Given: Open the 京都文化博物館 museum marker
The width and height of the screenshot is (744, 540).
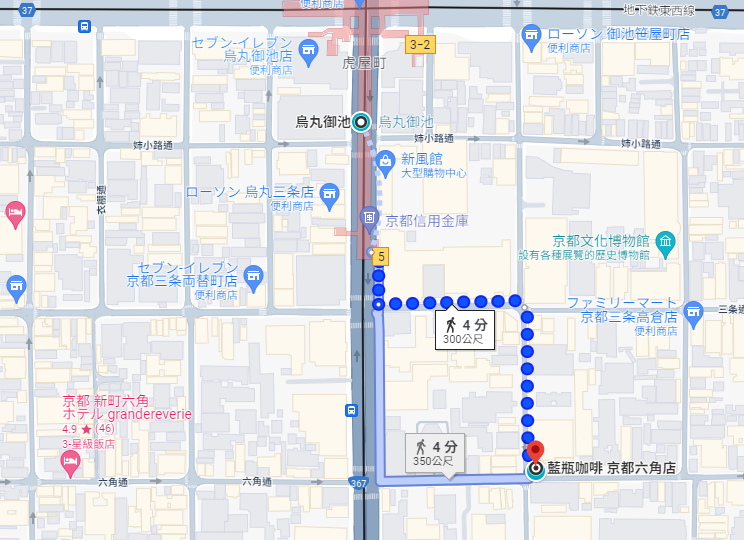Looking at the screenshot, I should point(666,241).
